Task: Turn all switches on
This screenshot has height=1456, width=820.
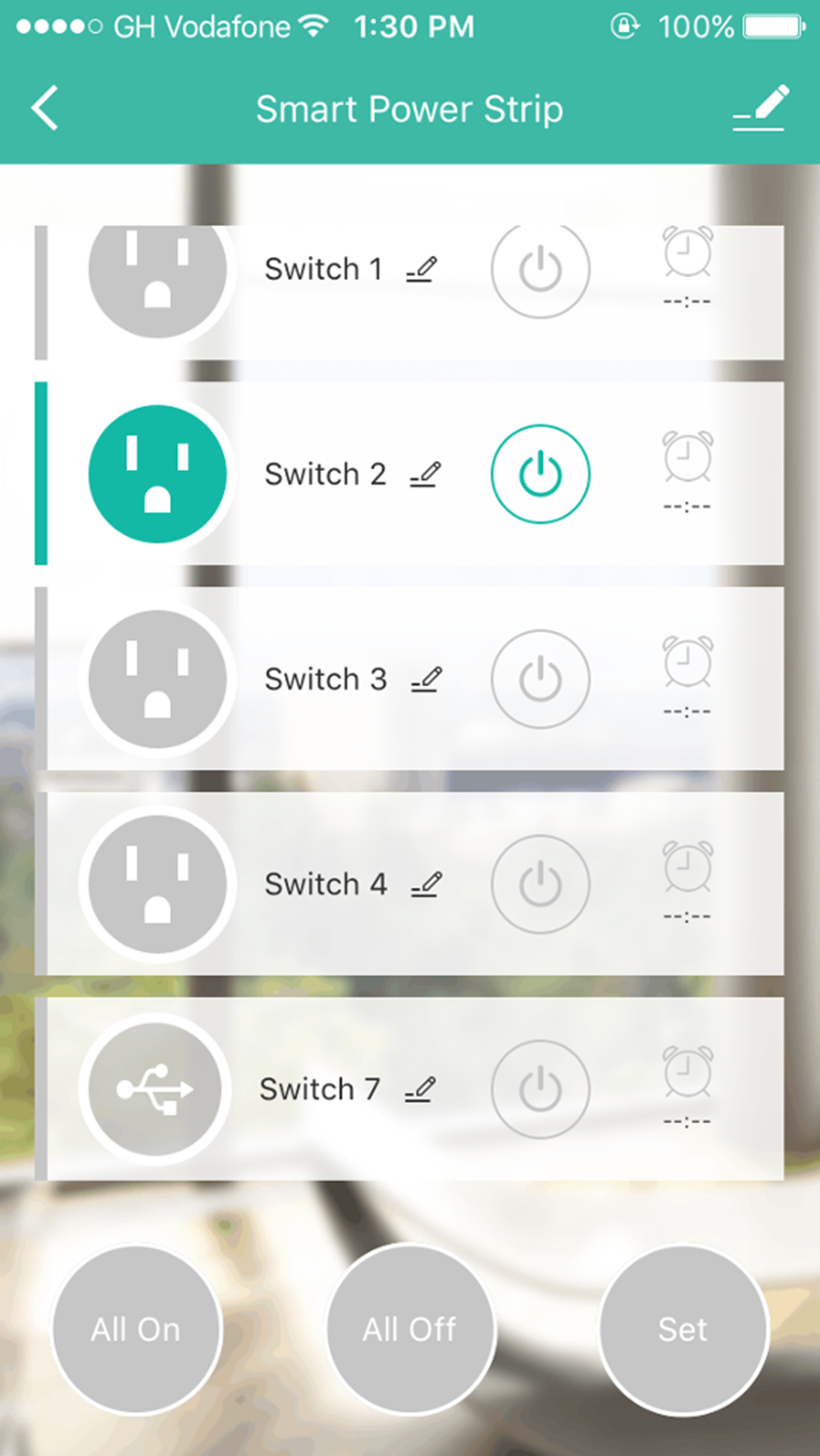Action: pos(136,1329)
